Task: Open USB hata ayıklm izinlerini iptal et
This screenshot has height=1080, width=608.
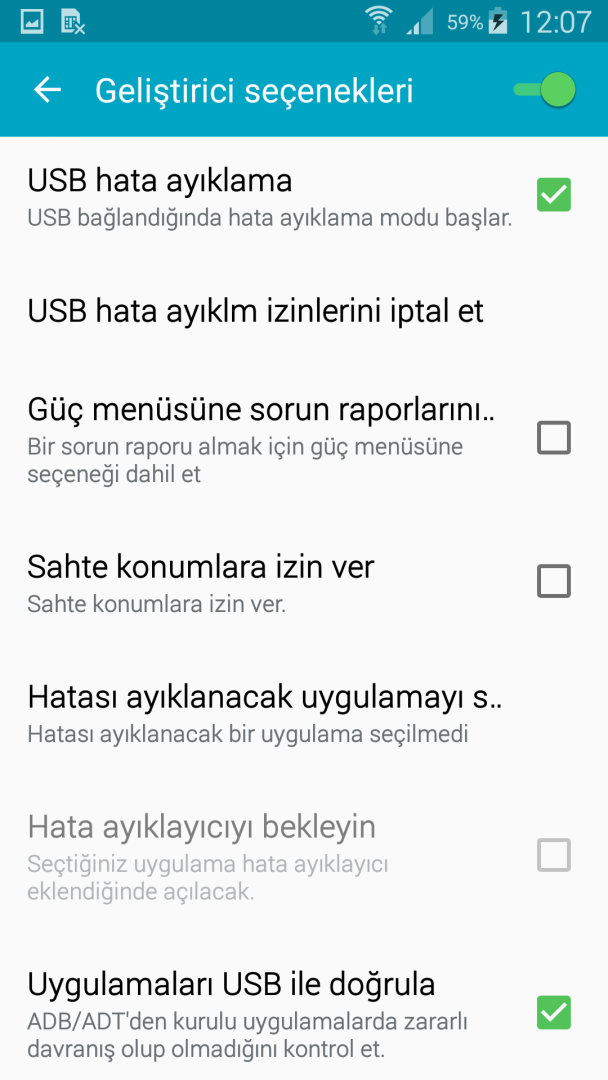Action: pos(256,311)
